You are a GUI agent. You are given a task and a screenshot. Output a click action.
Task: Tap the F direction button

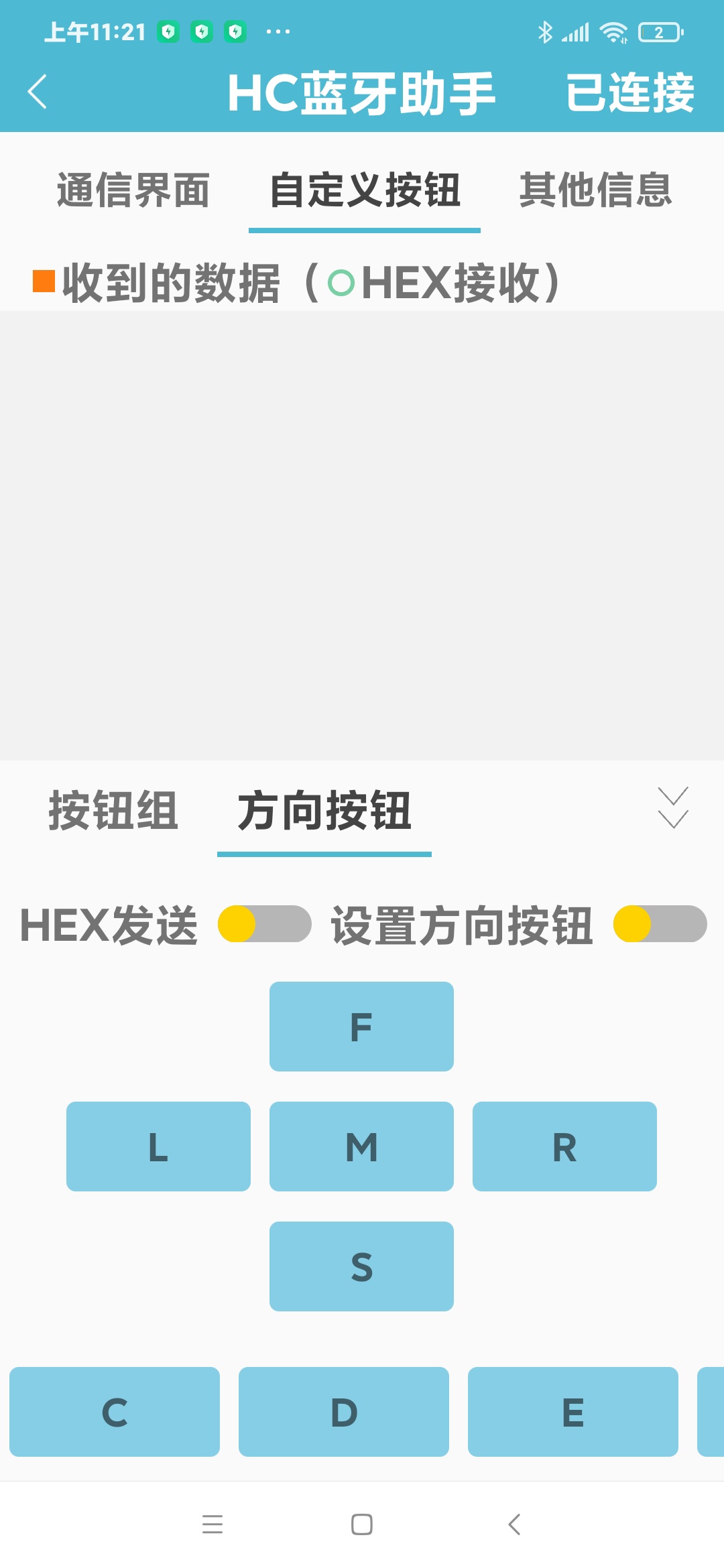click(x=361, y=1027)
